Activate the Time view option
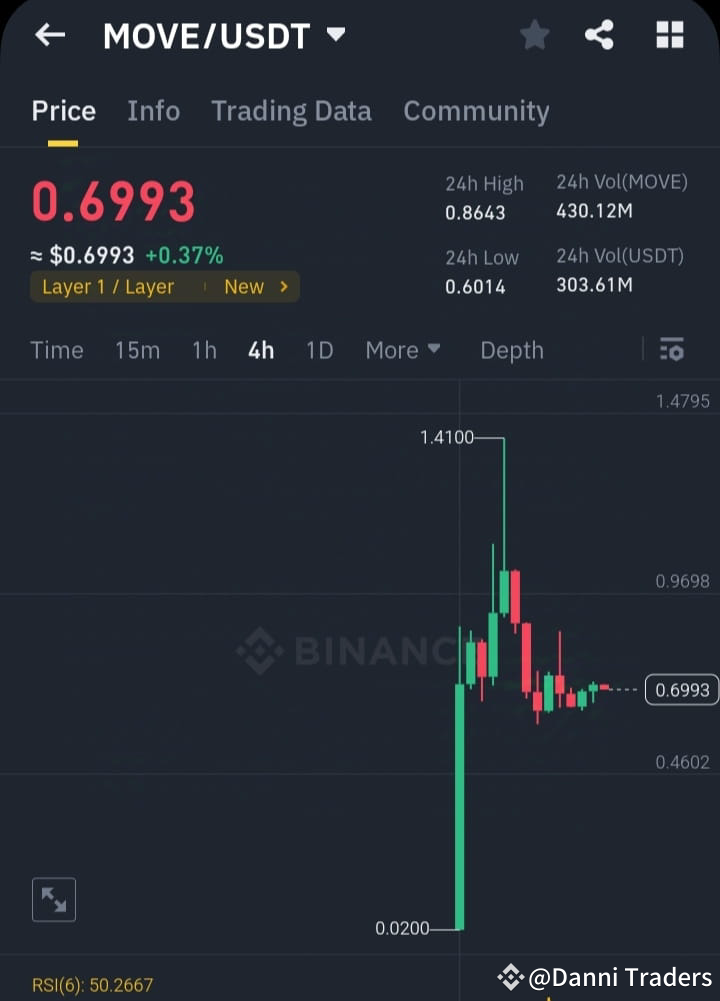The height and width of the screenshot is (1001, 720). [x=57, y=350]
